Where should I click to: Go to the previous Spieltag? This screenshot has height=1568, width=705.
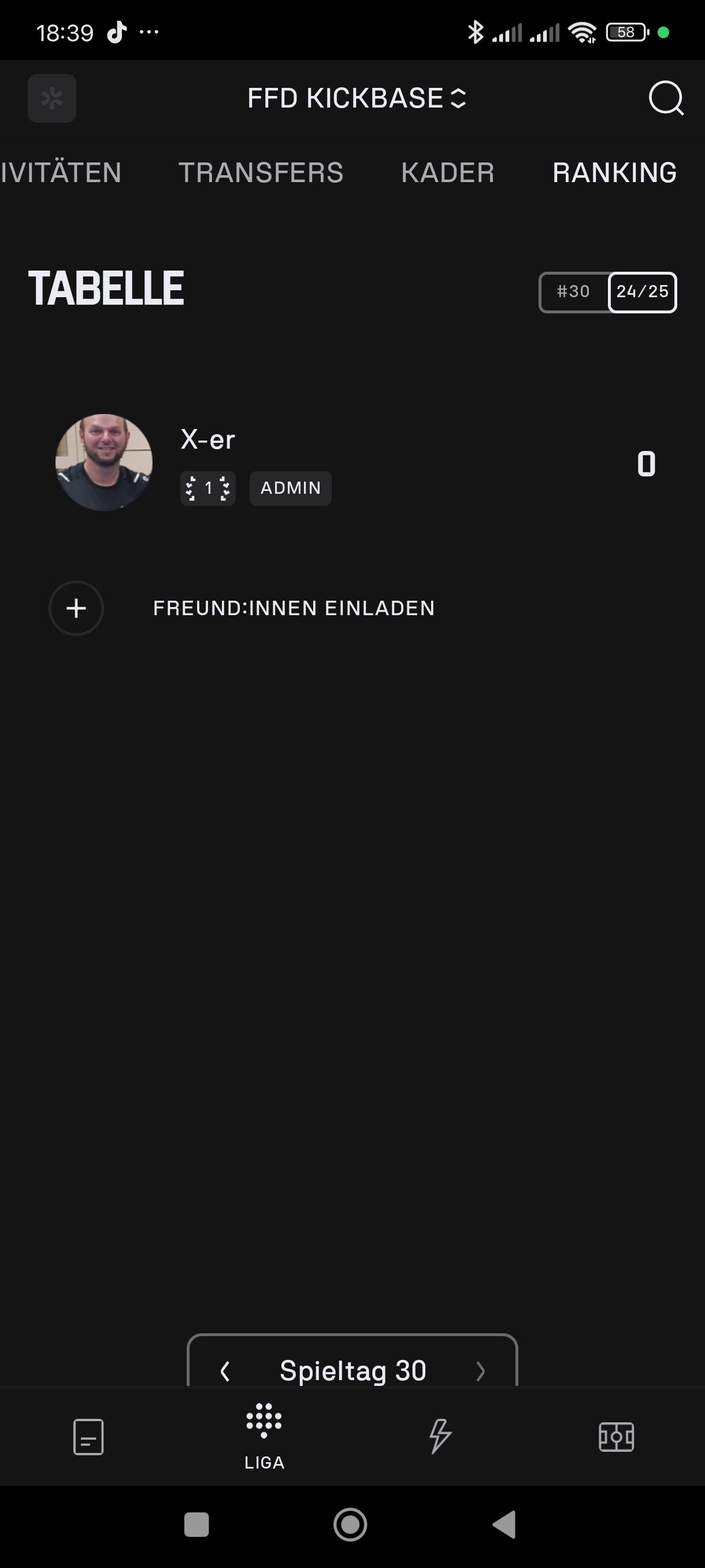[225, 1371]
